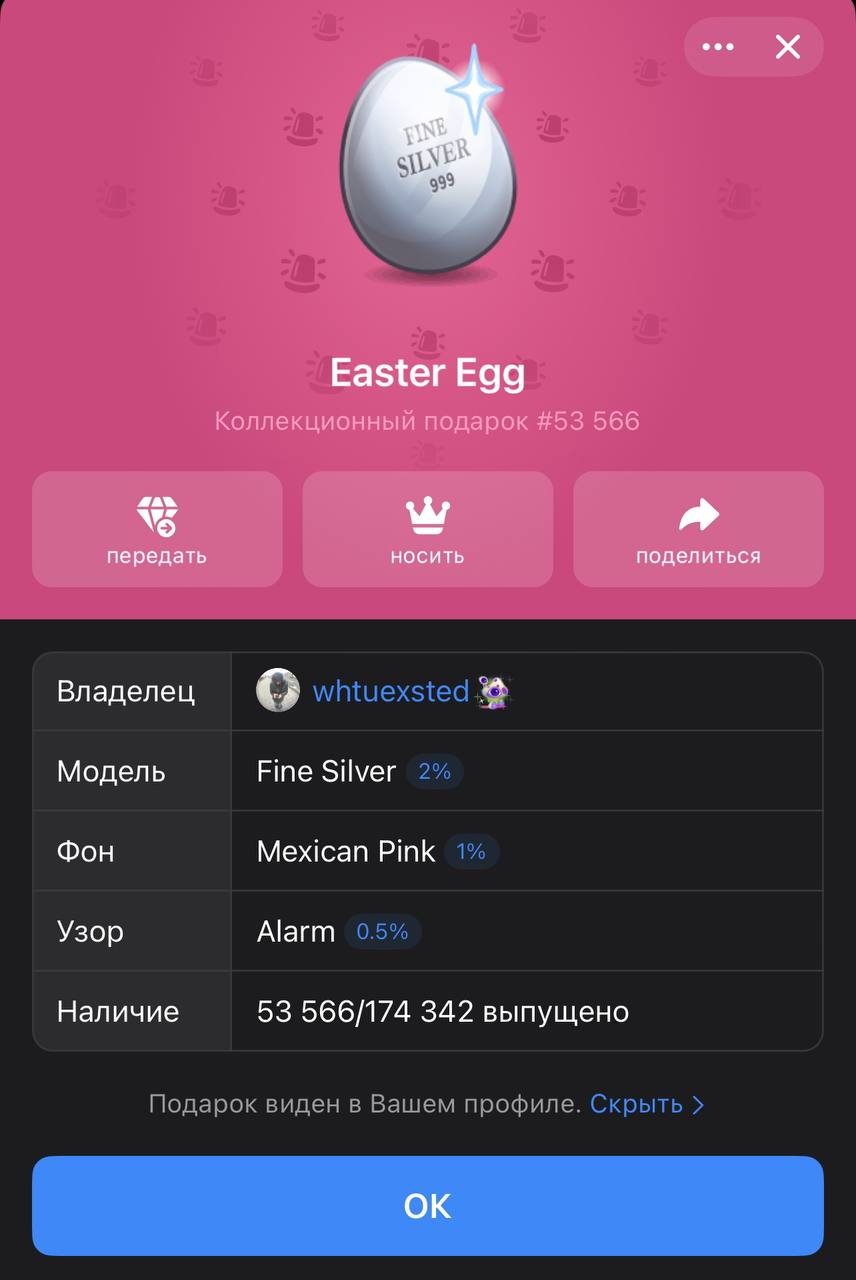Close the Easter Egg gift sheet
The width and height of the screenshot is (856, 1280).
tap(788, 47)
